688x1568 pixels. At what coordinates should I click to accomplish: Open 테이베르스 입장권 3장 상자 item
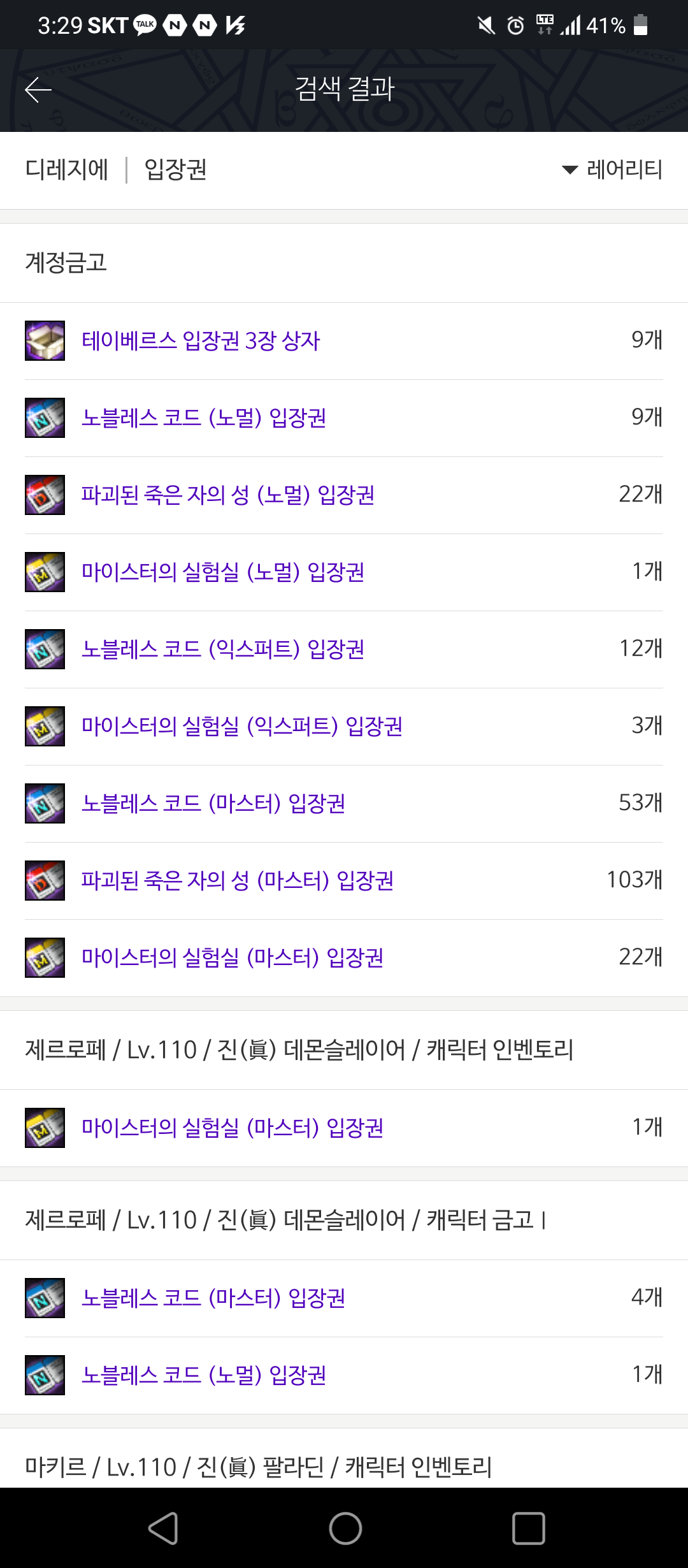pos(201,341)
